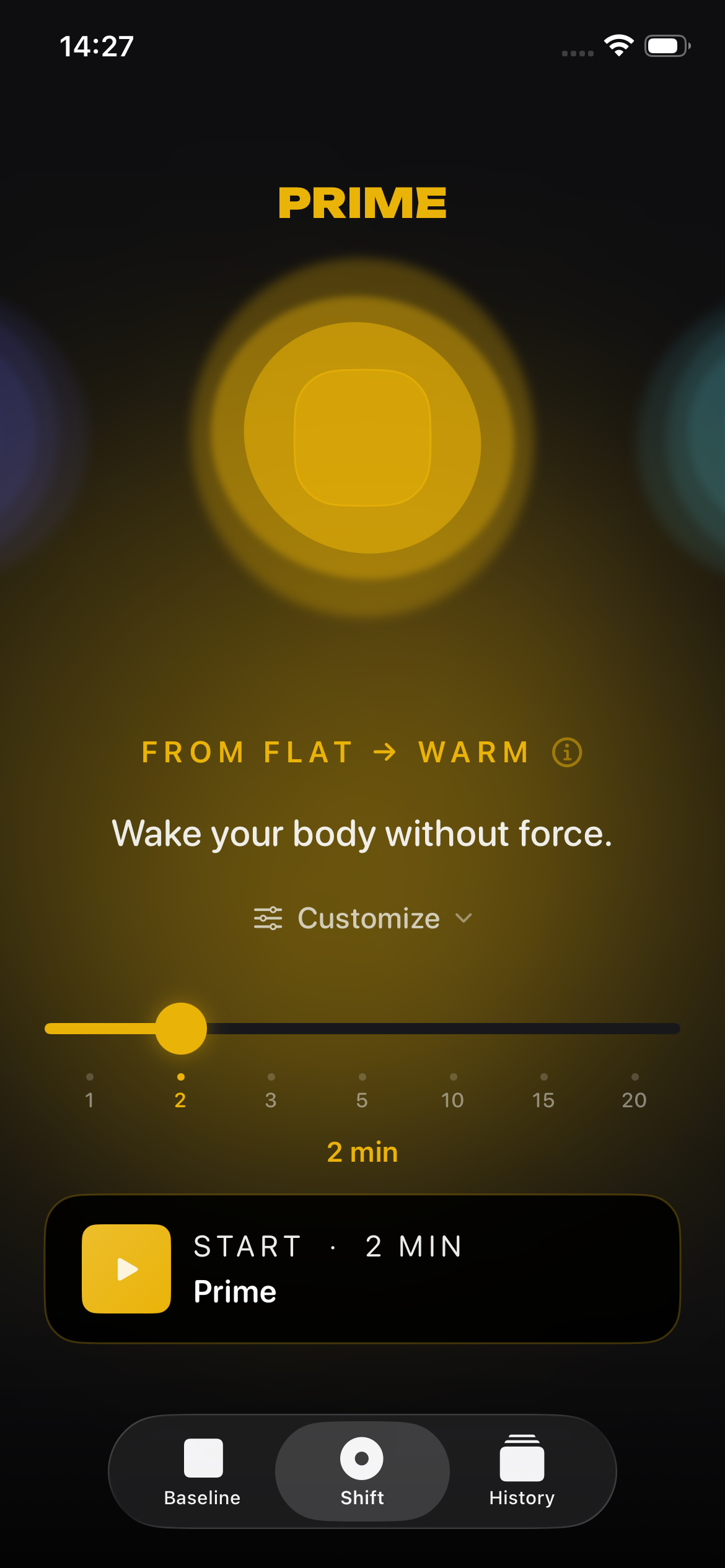Click the Customize filter sliders icon

click(x=268, y=918)
